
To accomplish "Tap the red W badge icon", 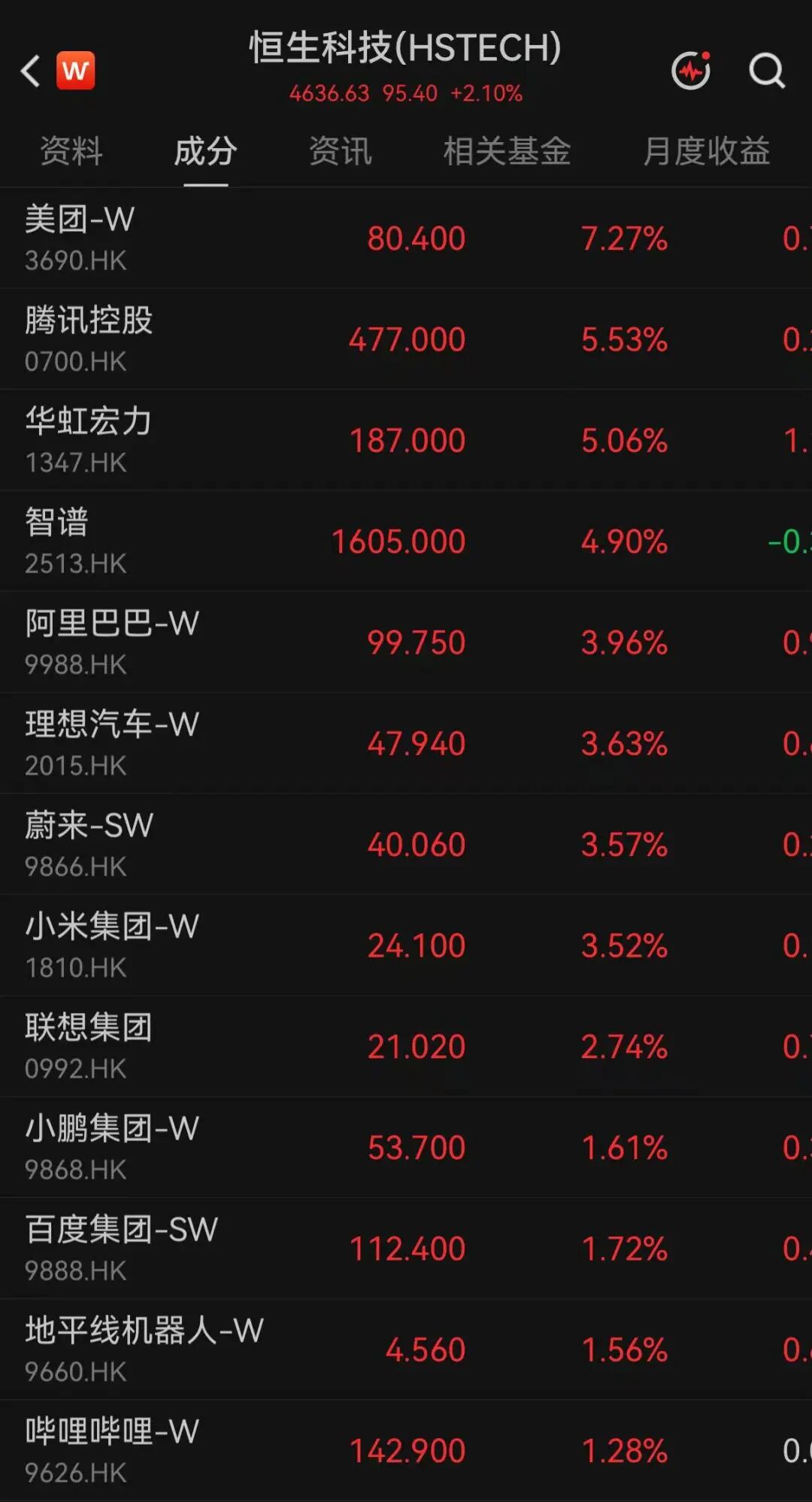I will [76, 71].
